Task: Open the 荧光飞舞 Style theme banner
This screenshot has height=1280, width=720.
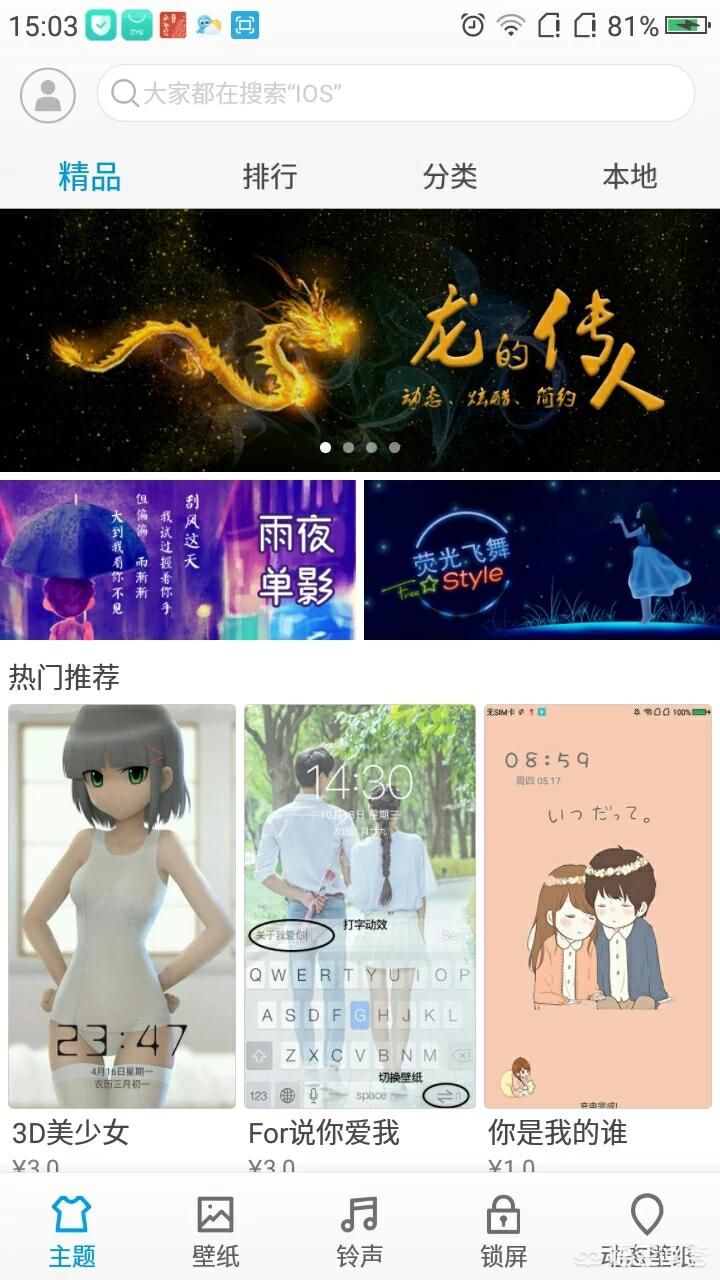Action: tap(542, 560)
